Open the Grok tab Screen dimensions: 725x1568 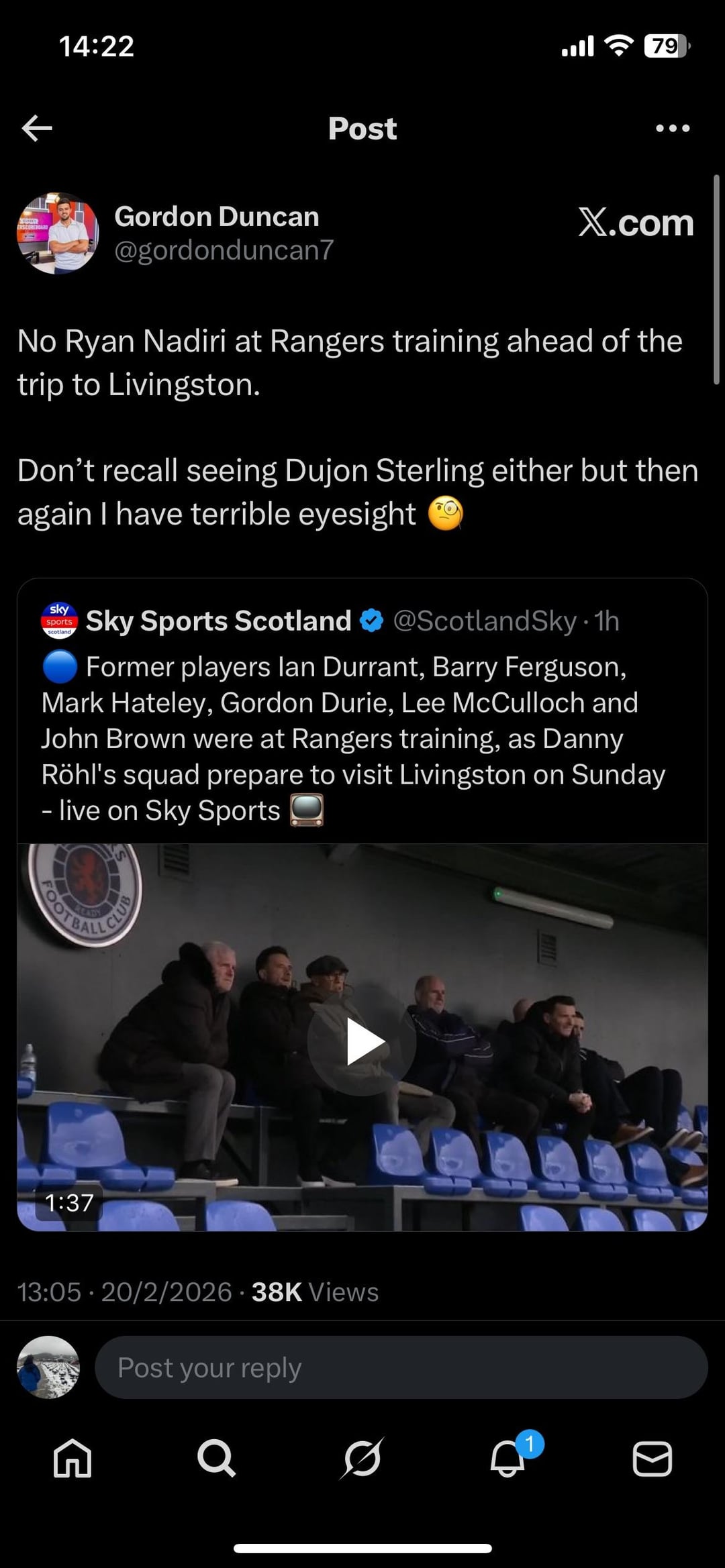click(x=362, y=1458)
